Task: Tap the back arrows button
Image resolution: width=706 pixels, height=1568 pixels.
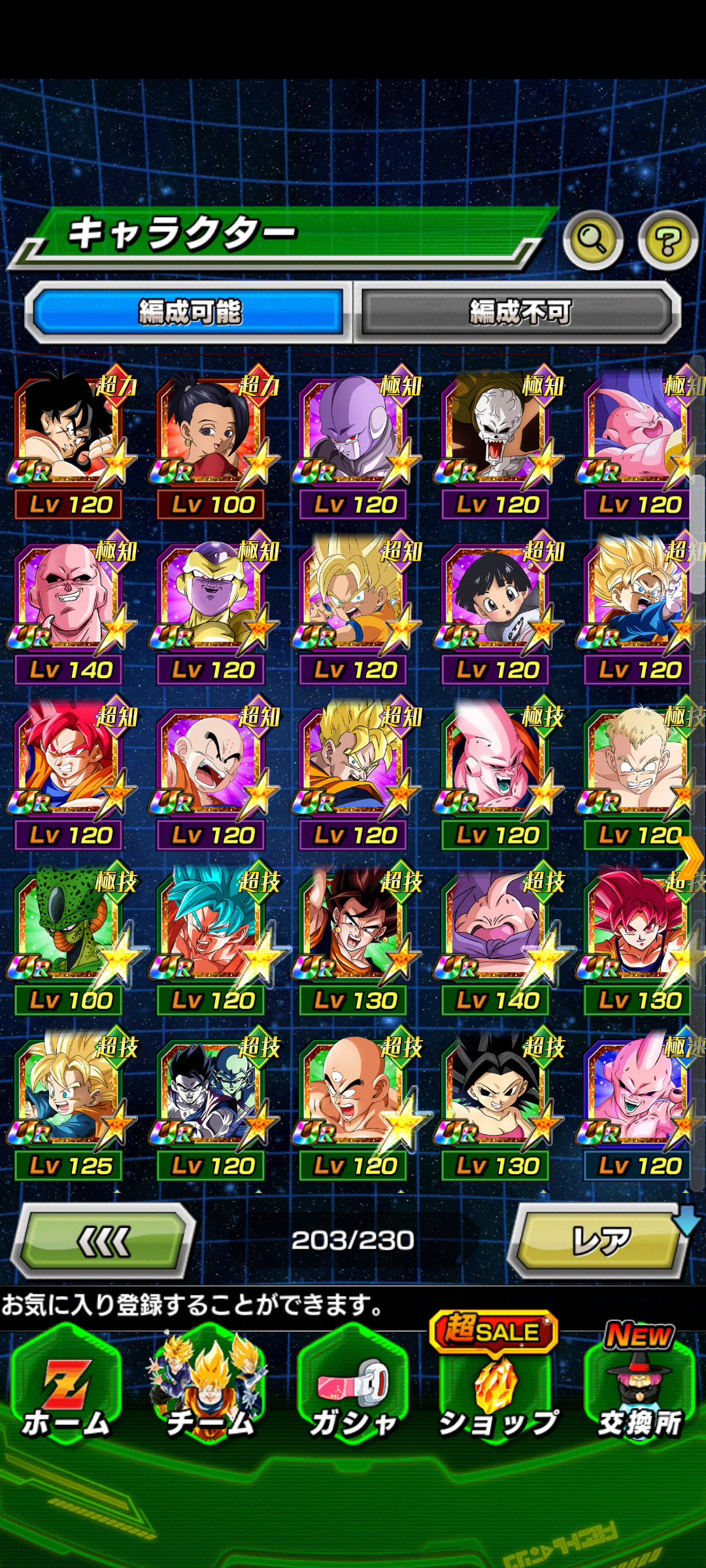Action: click(x=105, y=1241)
